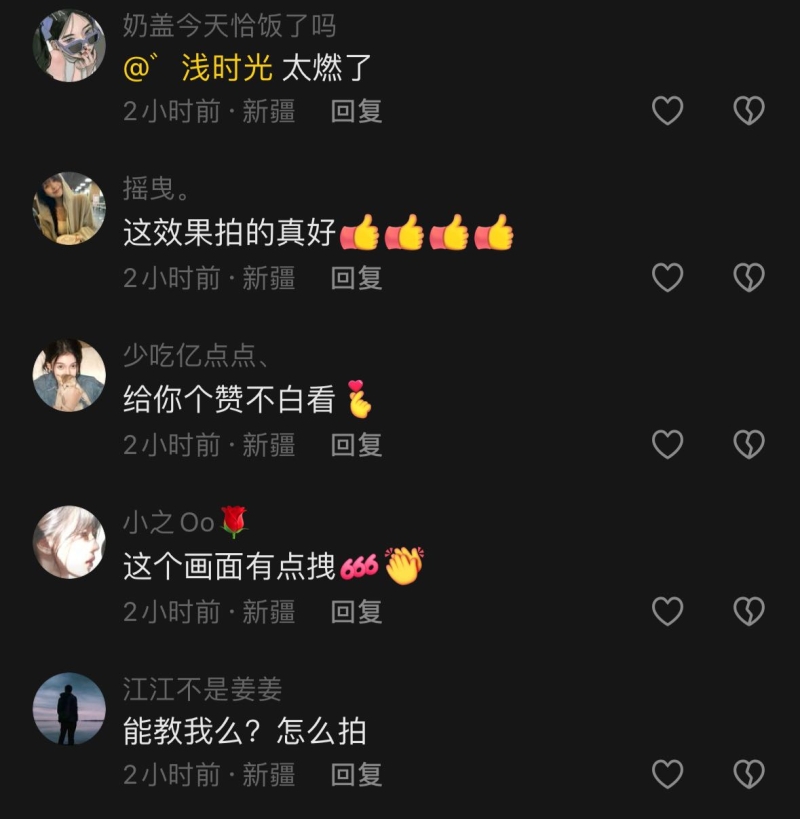Viewport: 800px width, 819px height.
Task: Open 奶盖今天恰饭了吗's avatar
Action: tap(69, 46)
